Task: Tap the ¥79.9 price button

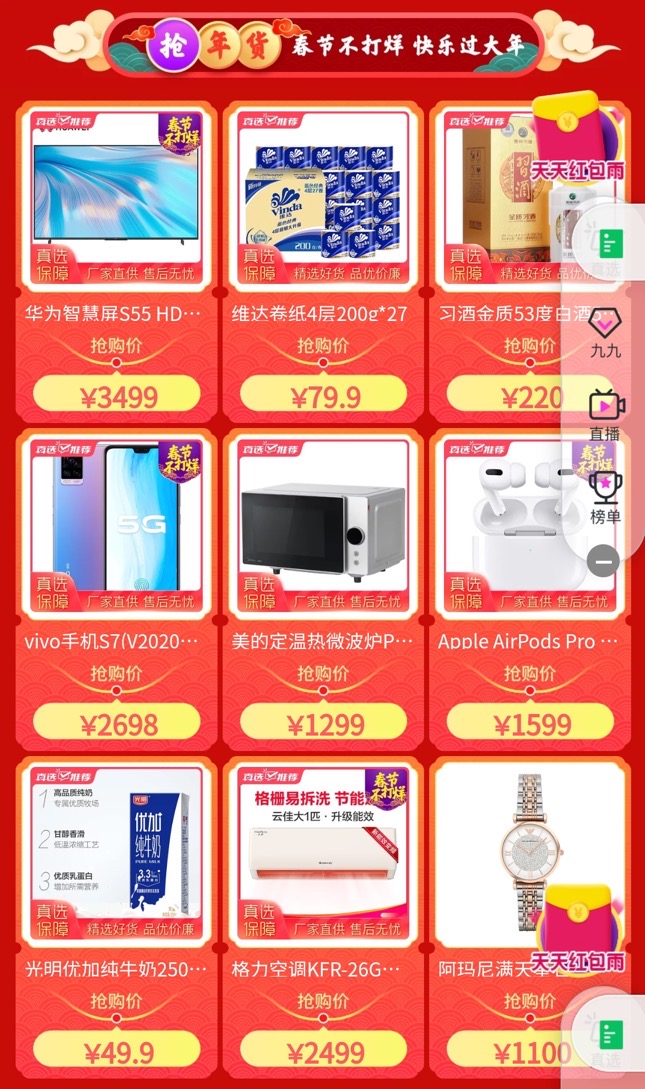Action: point(324,396)
